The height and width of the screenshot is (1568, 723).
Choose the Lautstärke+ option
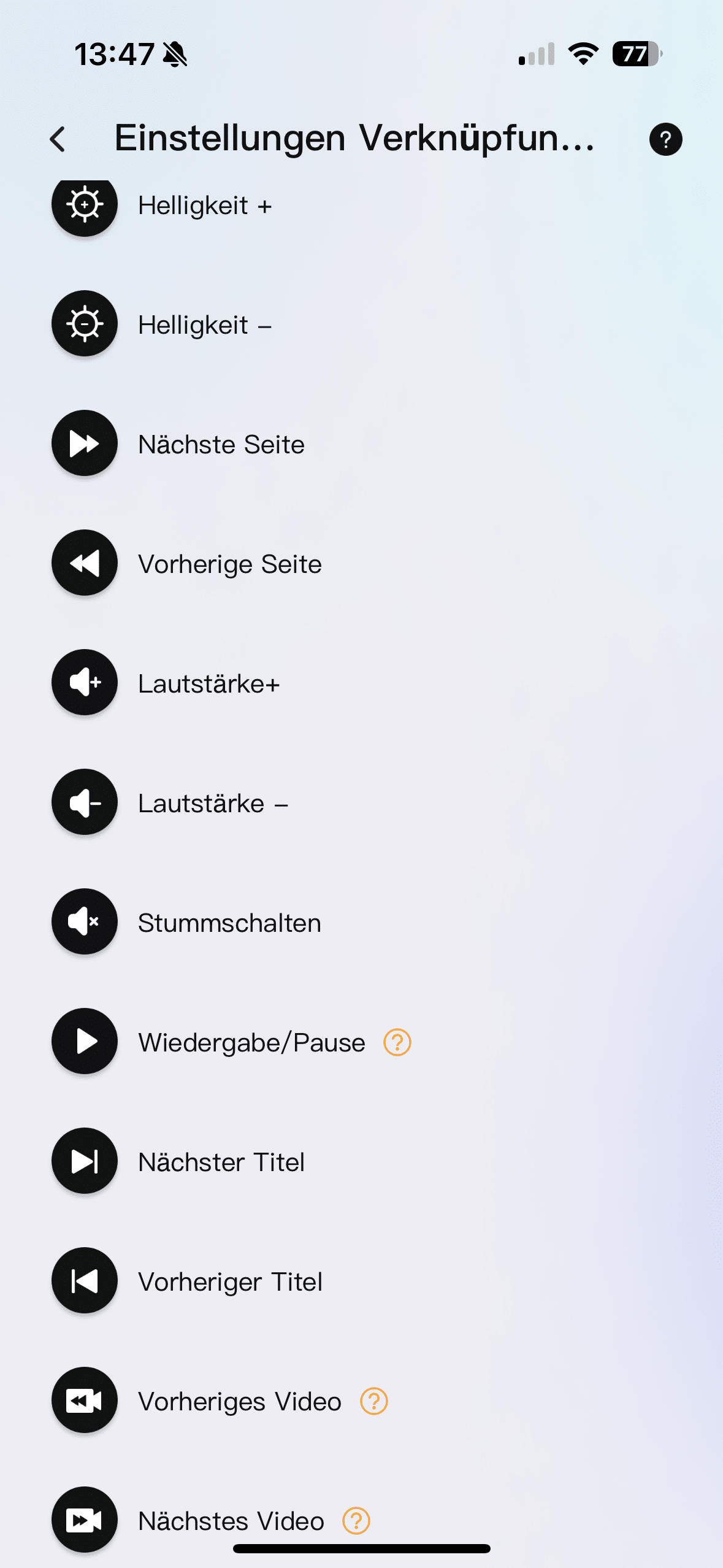pos(208,683)
